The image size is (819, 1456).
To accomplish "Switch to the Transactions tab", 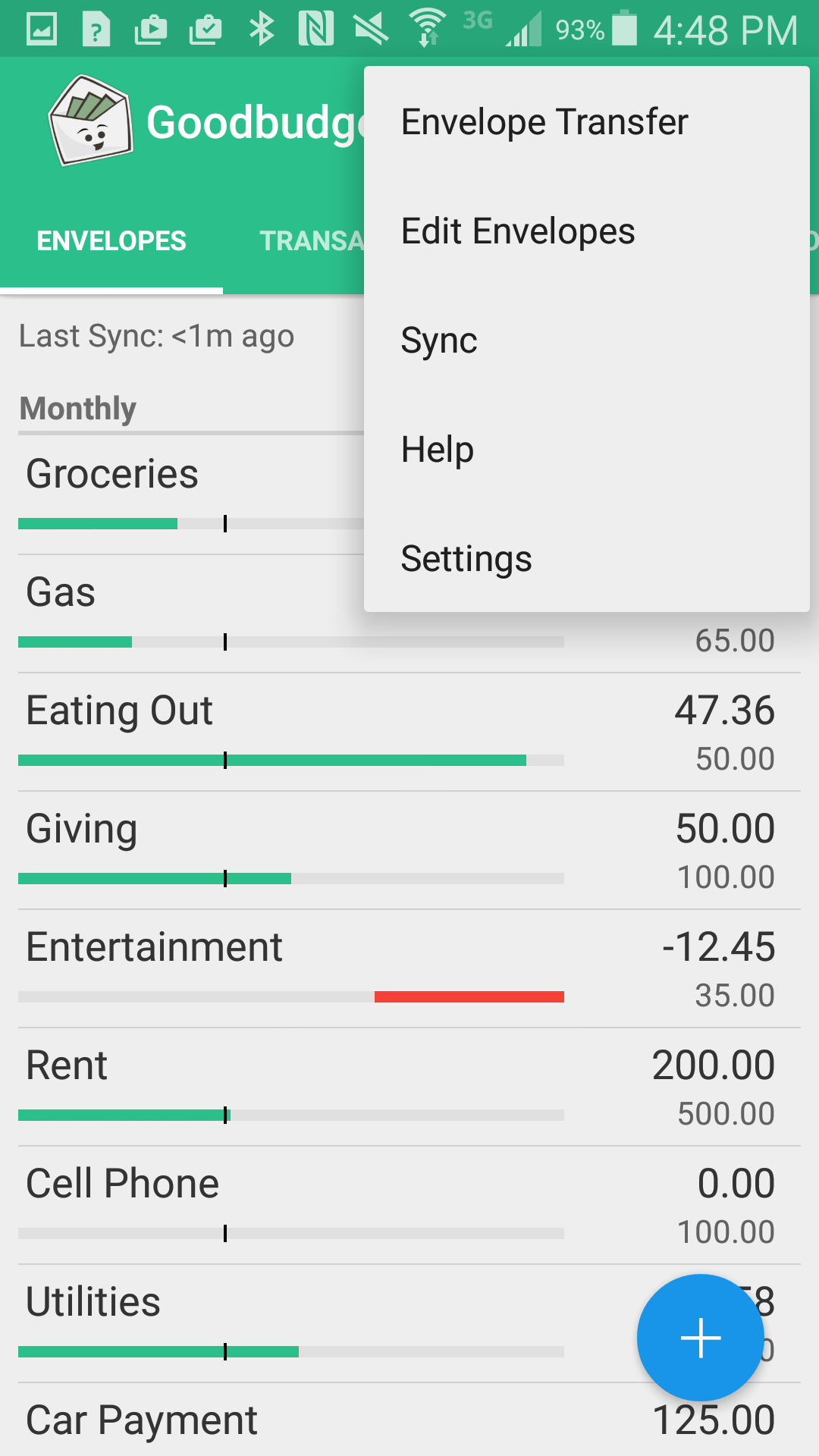I will click(311, 241).
